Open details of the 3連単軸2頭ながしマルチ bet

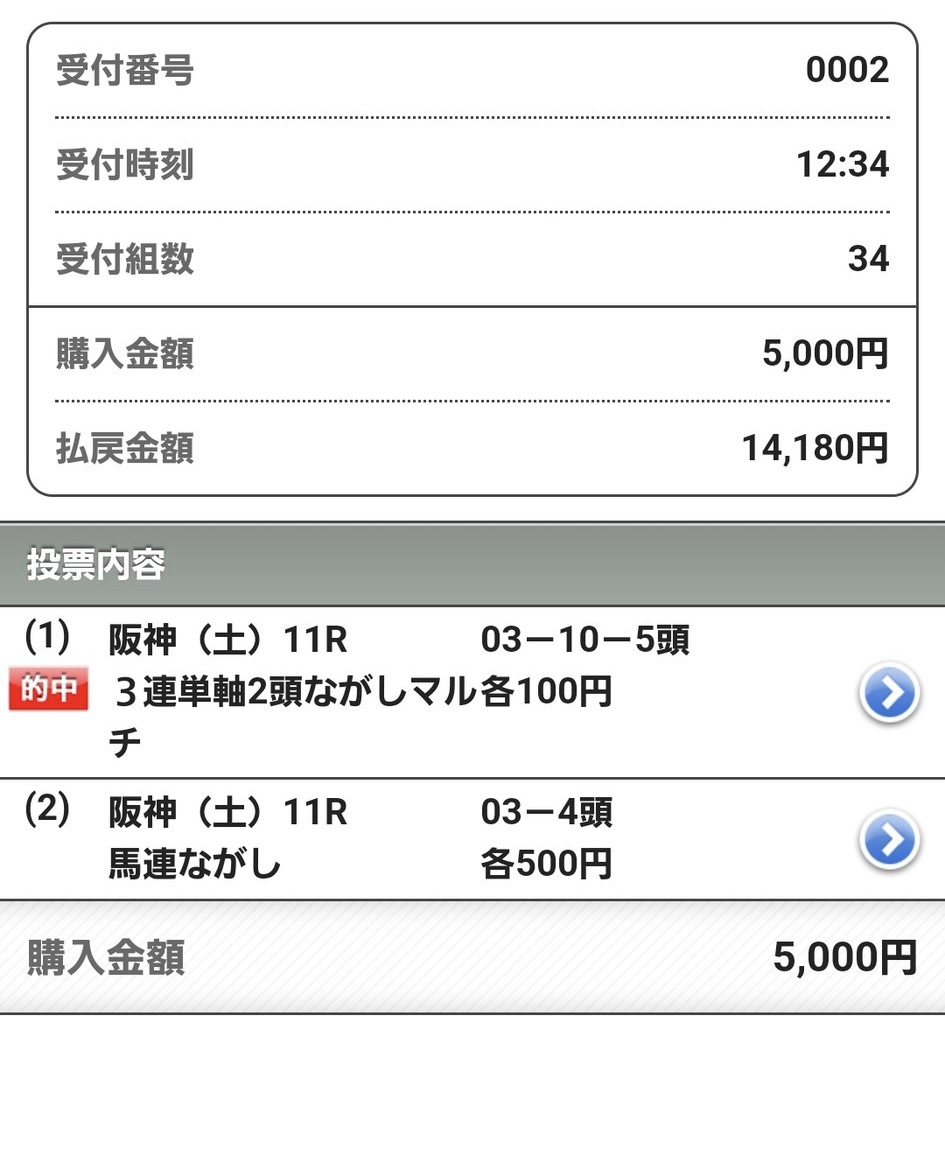point(888,693)
